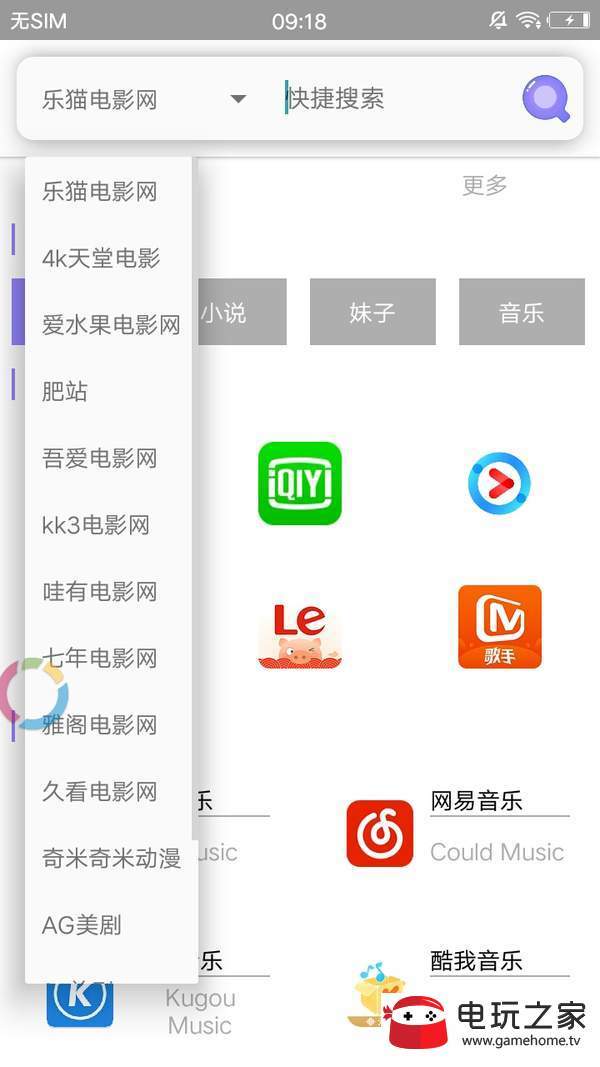The image size is (600, 1067).
Task: Tap the purple search magnifier icon
Action: [x=545, y=98]
